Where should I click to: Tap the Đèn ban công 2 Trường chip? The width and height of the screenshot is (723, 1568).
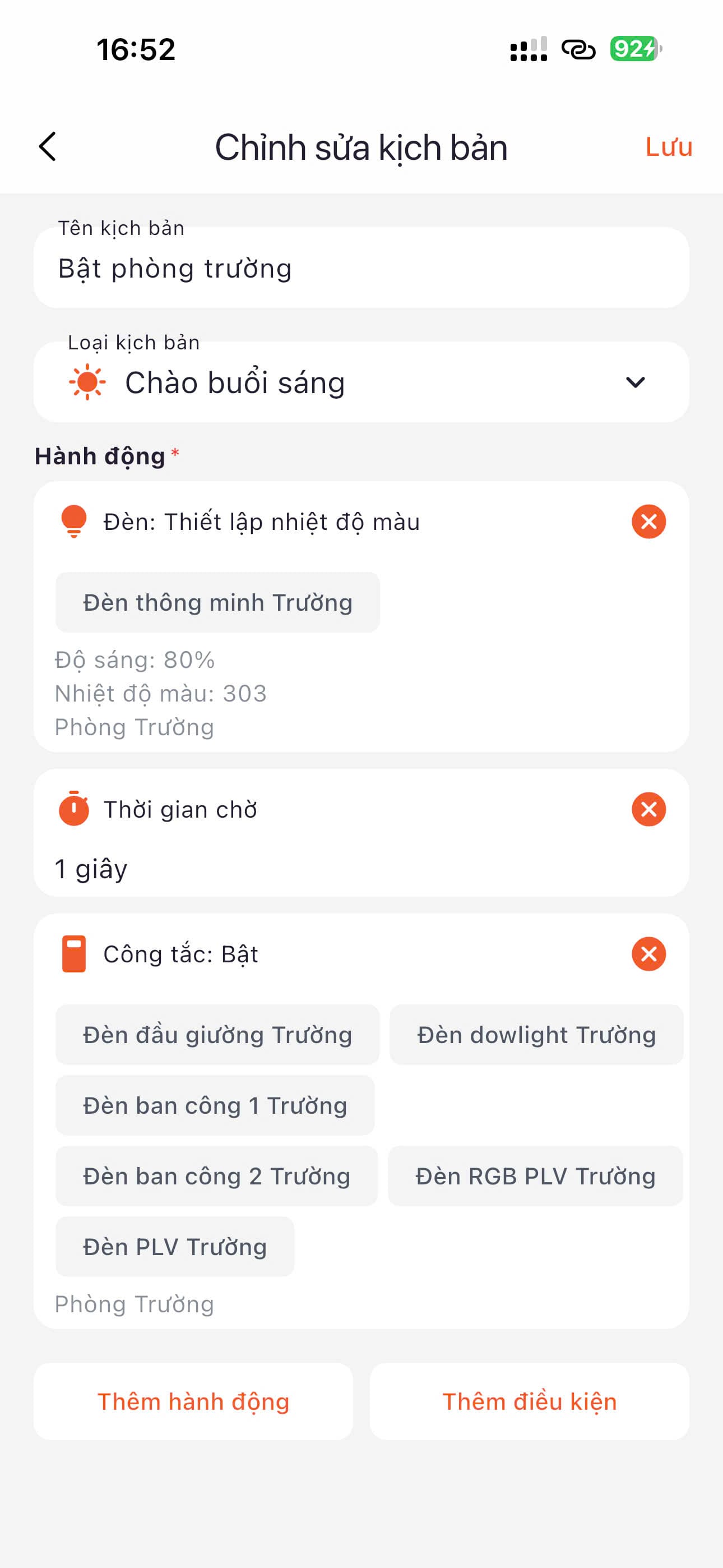(x=216, y=1176)
